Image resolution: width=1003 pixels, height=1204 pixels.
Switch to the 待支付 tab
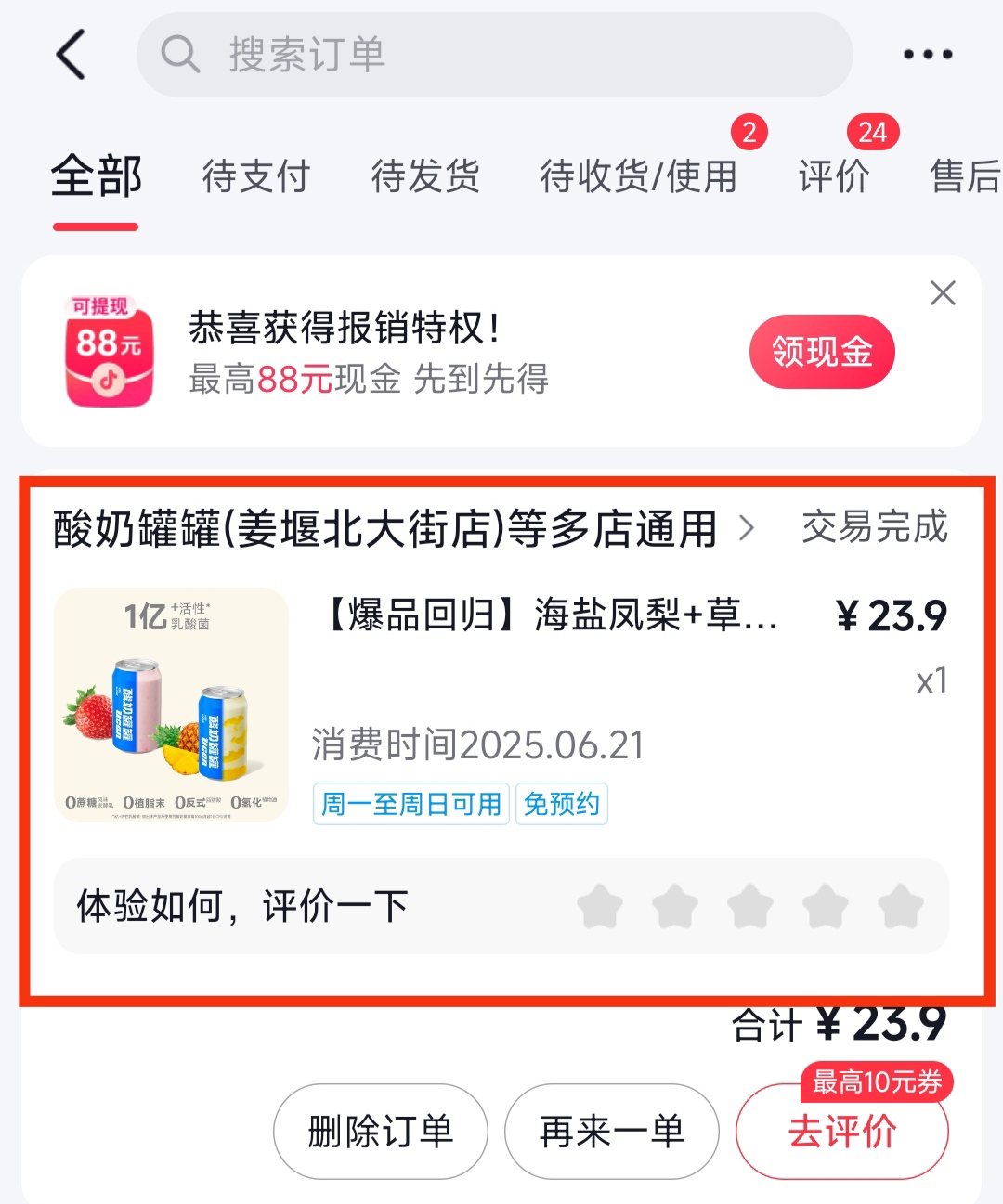[x=256, y=176]
